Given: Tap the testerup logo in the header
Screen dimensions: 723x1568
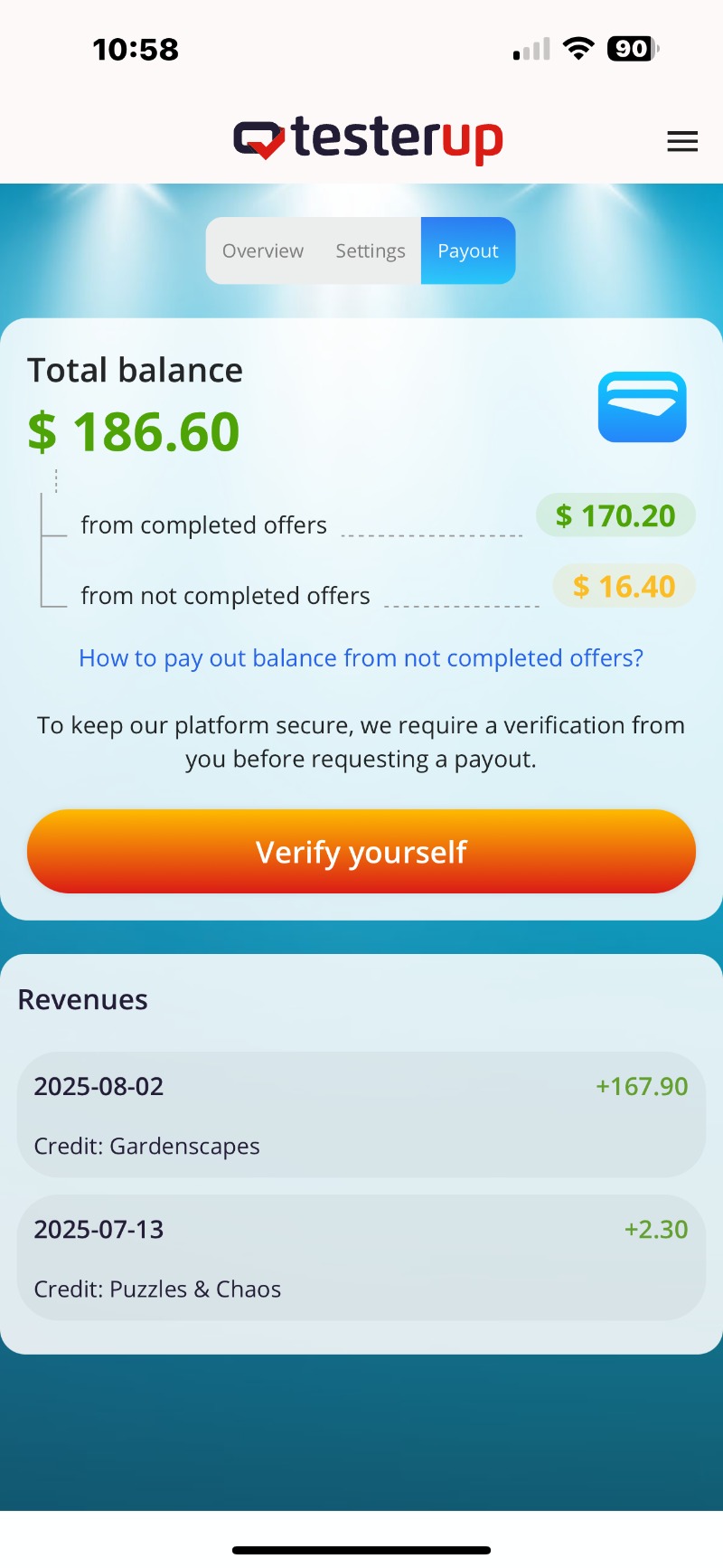Looking at the screenshot, I should (x=368, y=138).
